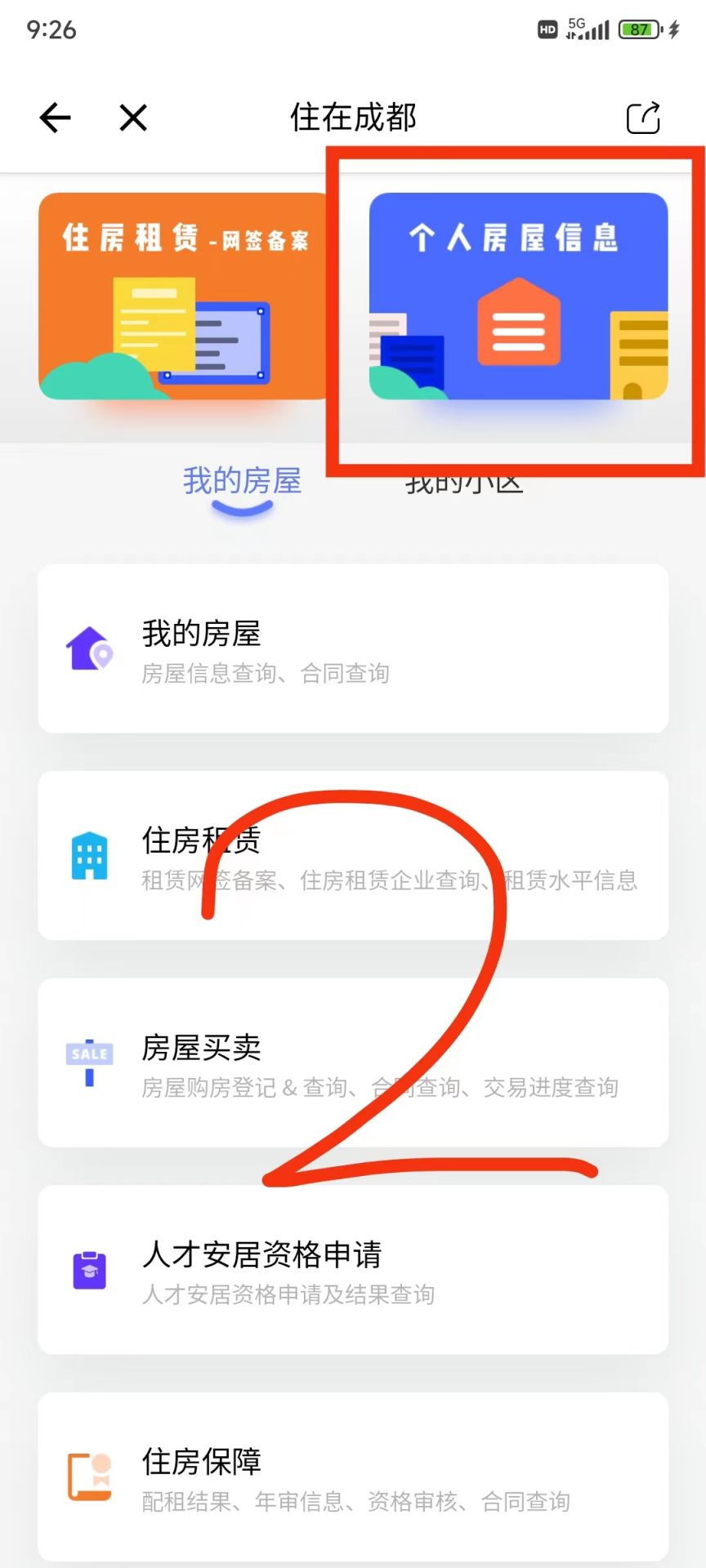Screen dimensions: 706x1568
Task: Select the 我的房屋 tab
Action: point(242,481)
